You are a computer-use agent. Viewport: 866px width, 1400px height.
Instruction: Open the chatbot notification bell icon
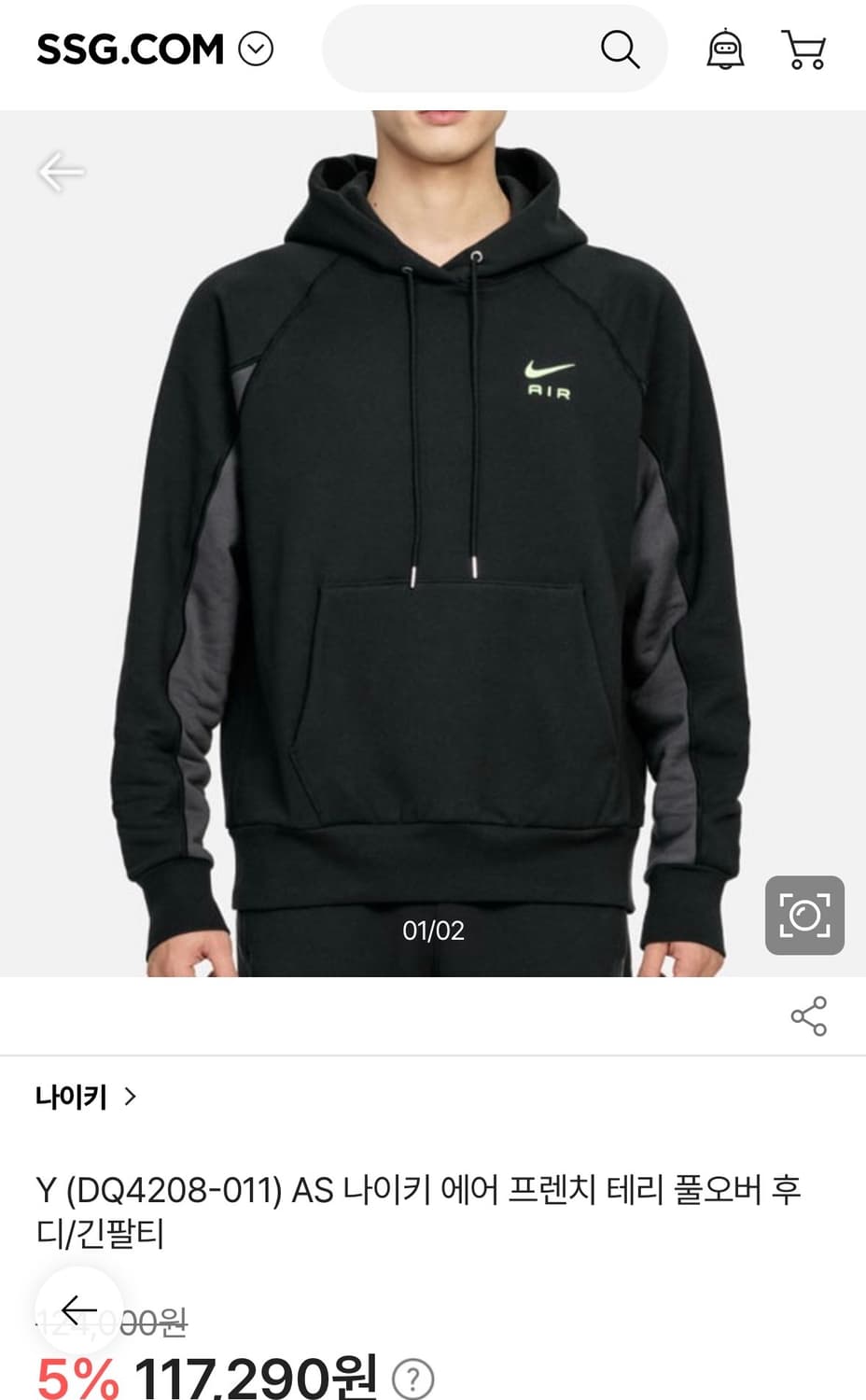725,49
